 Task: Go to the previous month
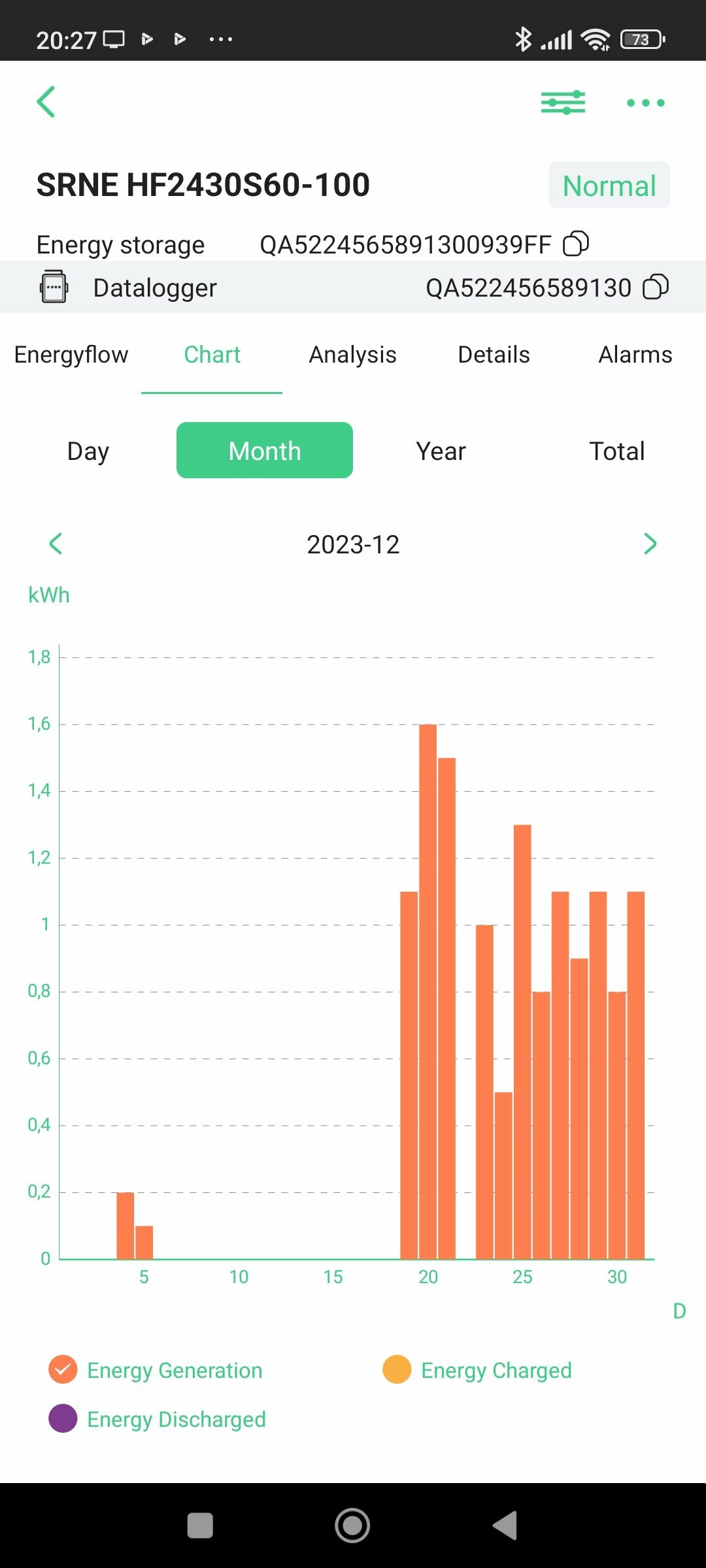click(x=56, y=544)
